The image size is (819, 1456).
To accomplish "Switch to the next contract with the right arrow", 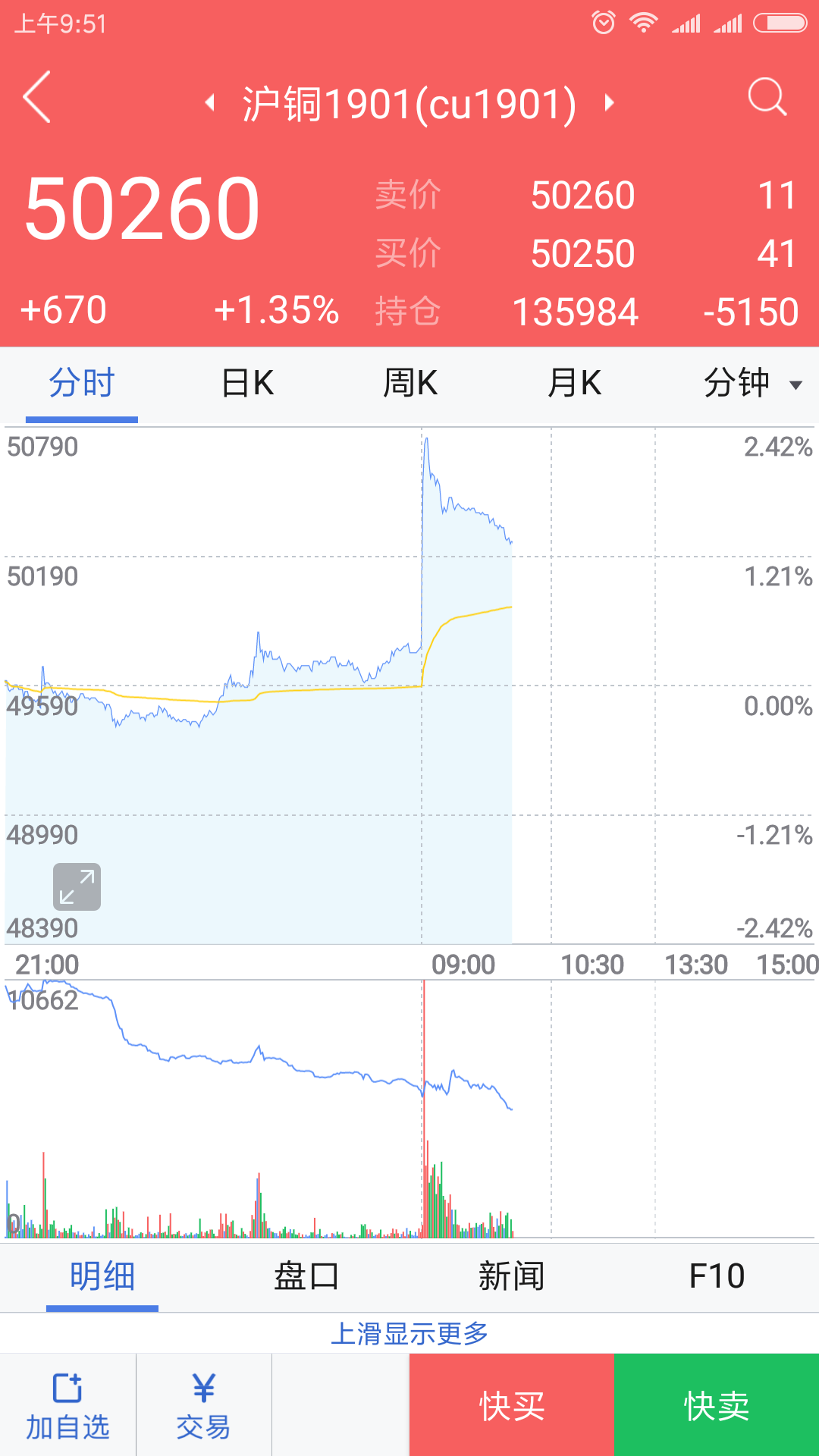I will tap(609, 102).
